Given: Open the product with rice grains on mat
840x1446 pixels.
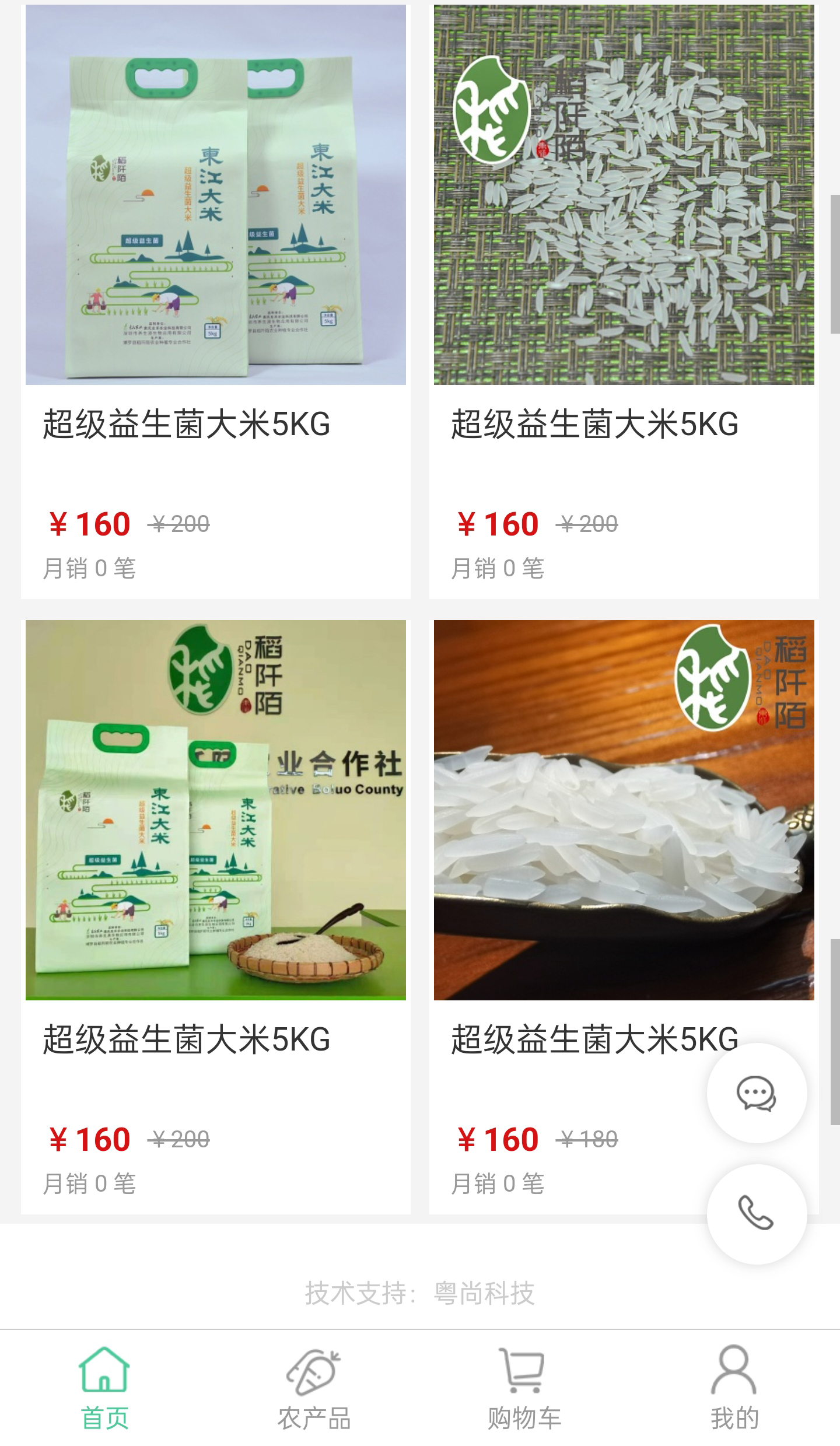Looking at the screenshot, I should coord(624,302).
